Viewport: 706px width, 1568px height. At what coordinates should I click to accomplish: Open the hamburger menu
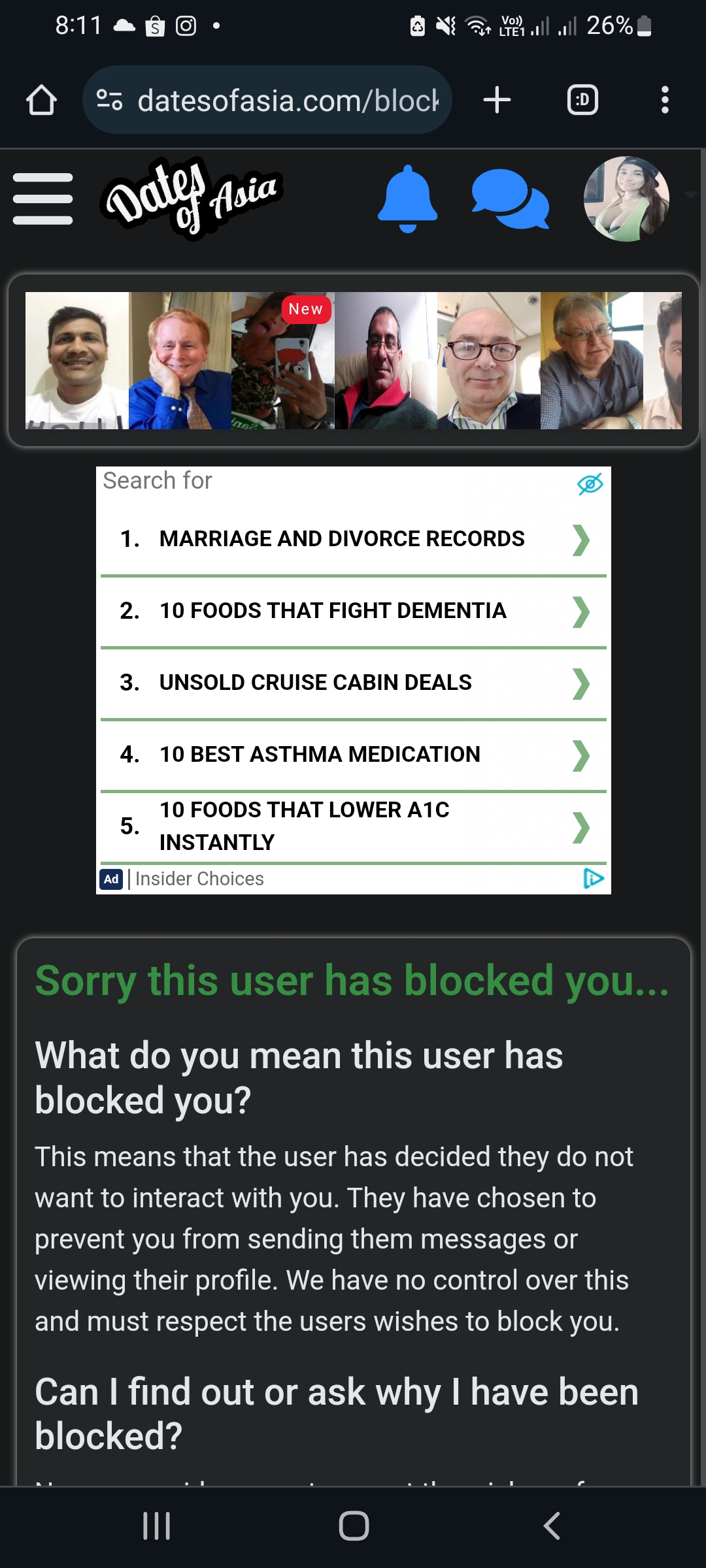click(42, 199)
